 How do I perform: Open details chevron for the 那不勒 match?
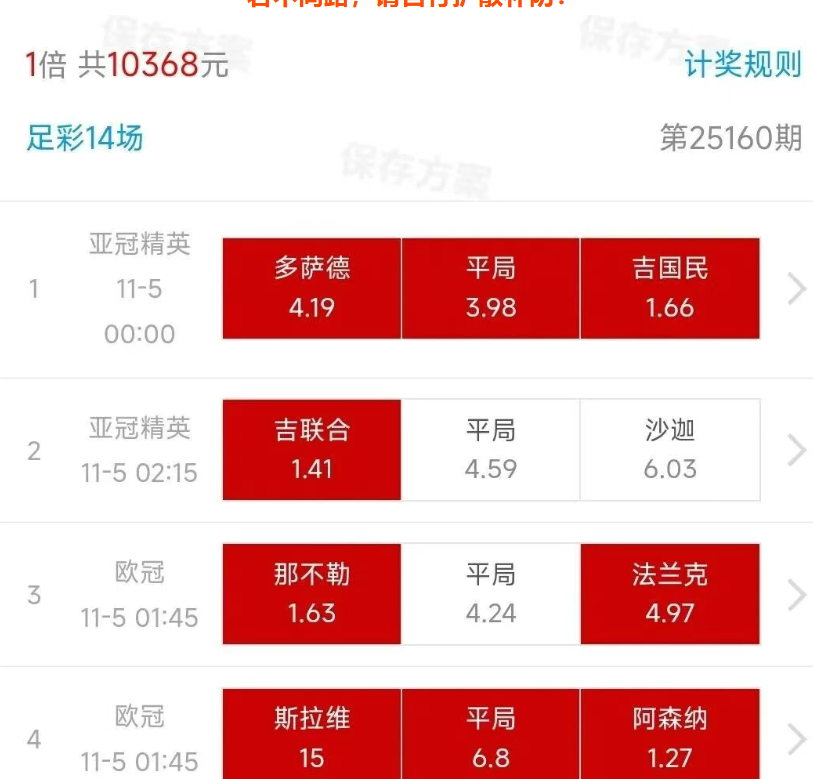(796, 595)
